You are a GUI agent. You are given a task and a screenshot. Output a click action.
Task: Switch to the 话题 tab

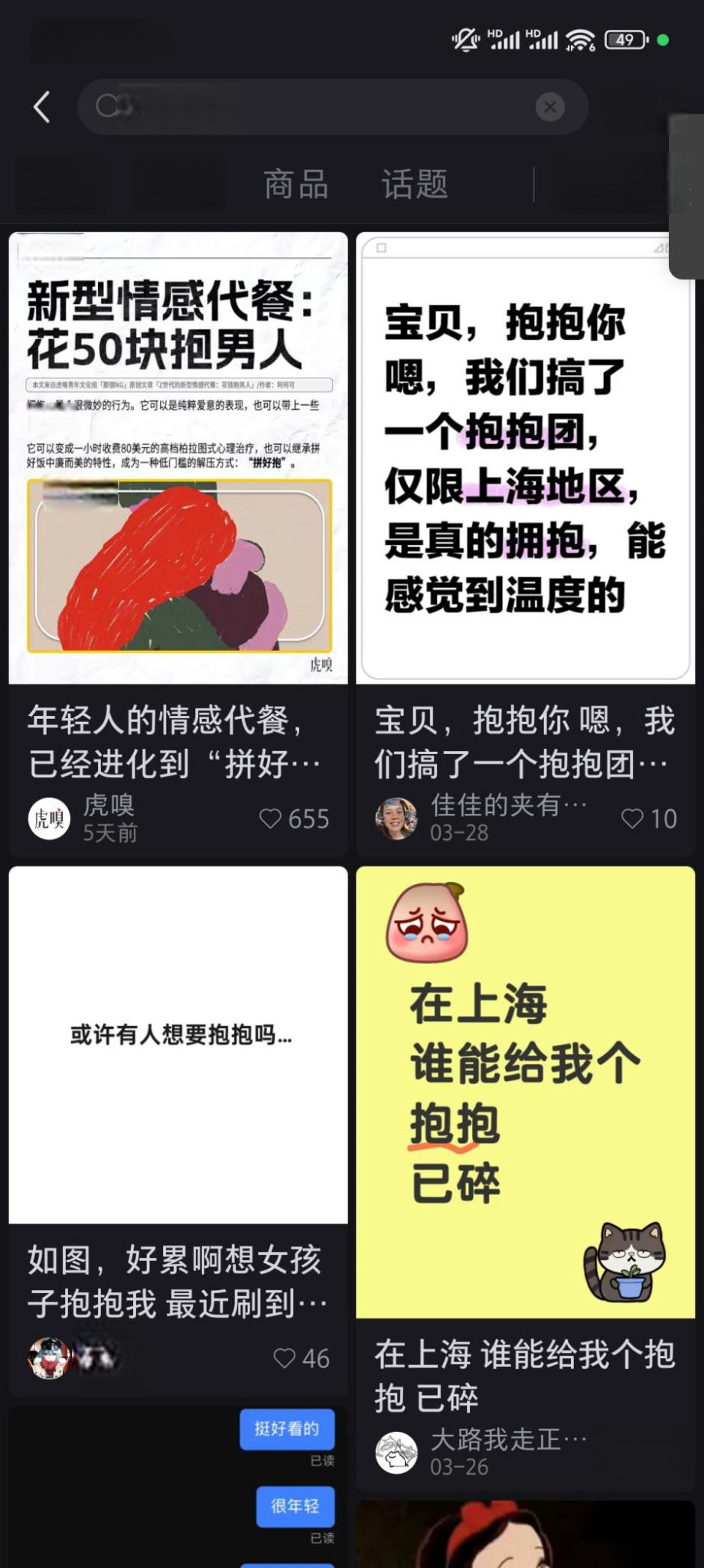pos(414,185)
